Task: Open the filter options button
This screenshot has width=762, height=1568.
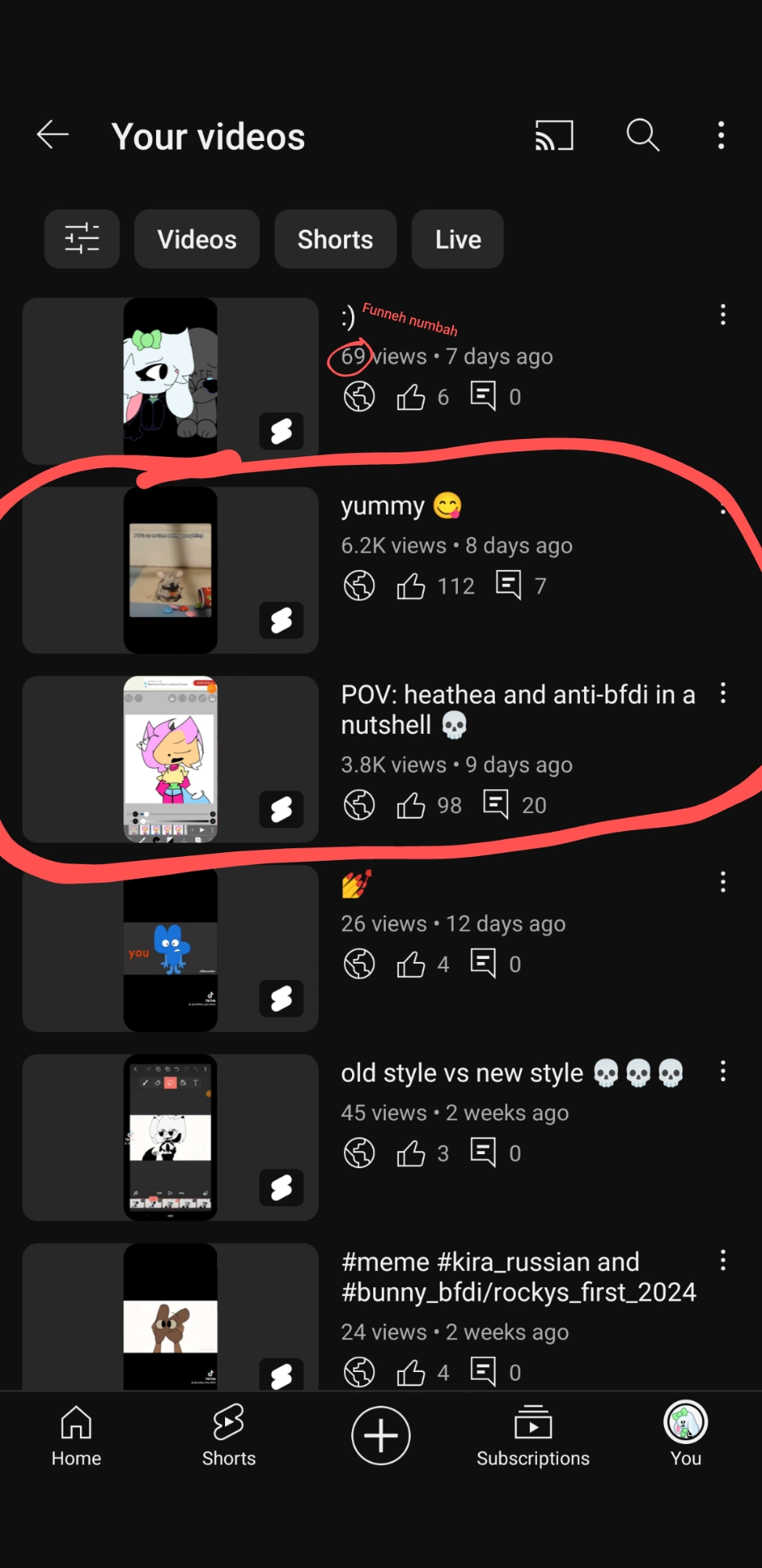Action: pos(82,238)
